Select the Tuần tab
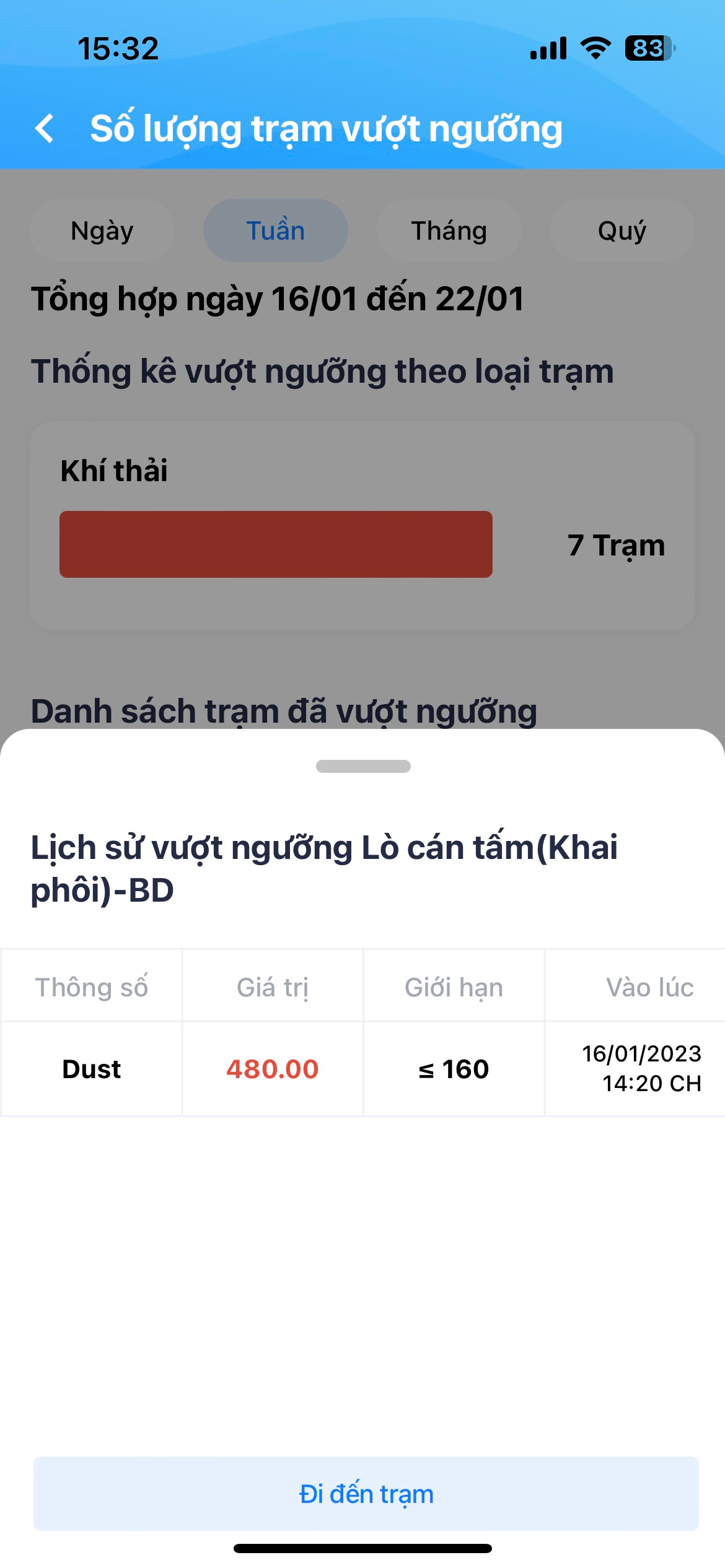 (276, 230)
